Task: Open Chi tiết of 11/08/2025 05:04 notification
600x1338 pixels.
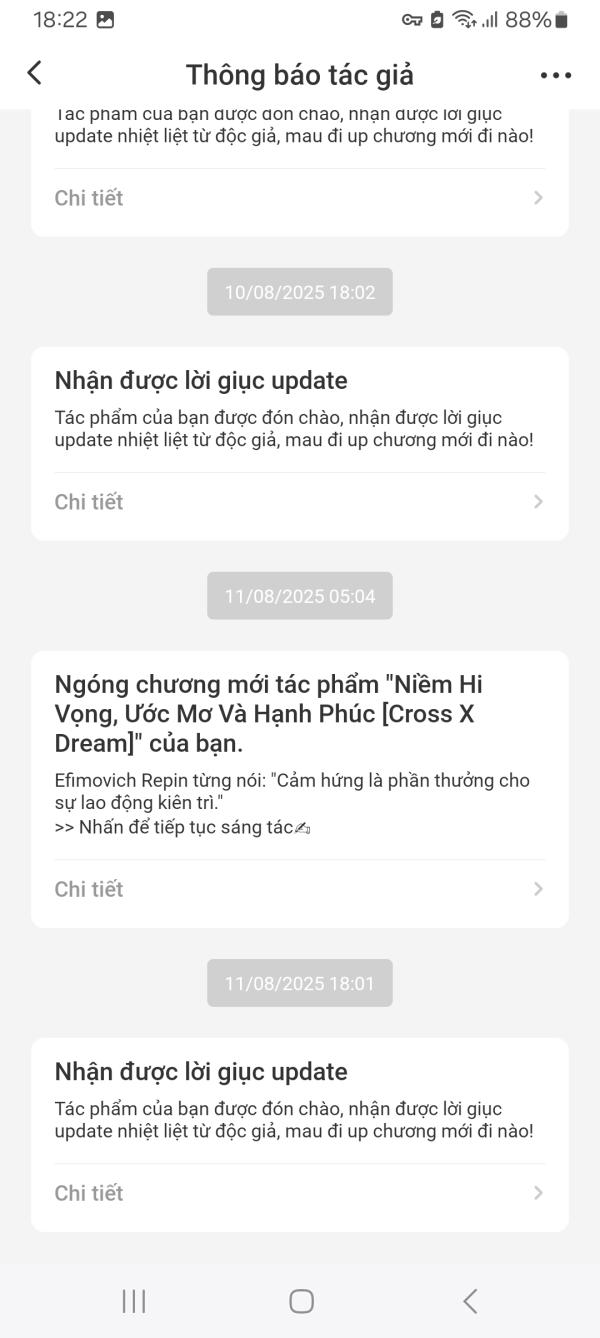Action: pyautogui.click(x=299, y=889)
